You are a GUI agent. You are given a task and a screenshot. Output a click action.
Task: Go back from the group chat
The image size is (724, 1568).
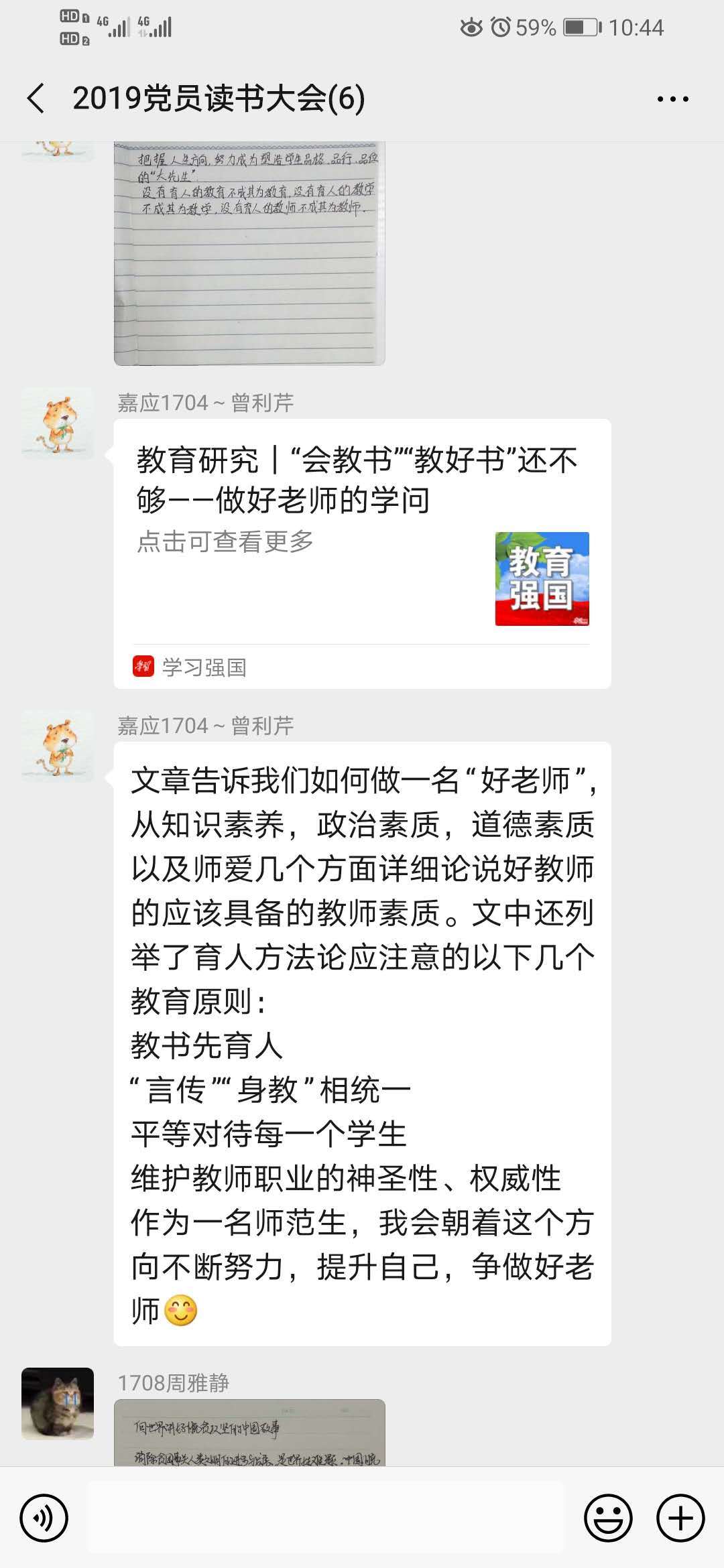coord(36,99)
